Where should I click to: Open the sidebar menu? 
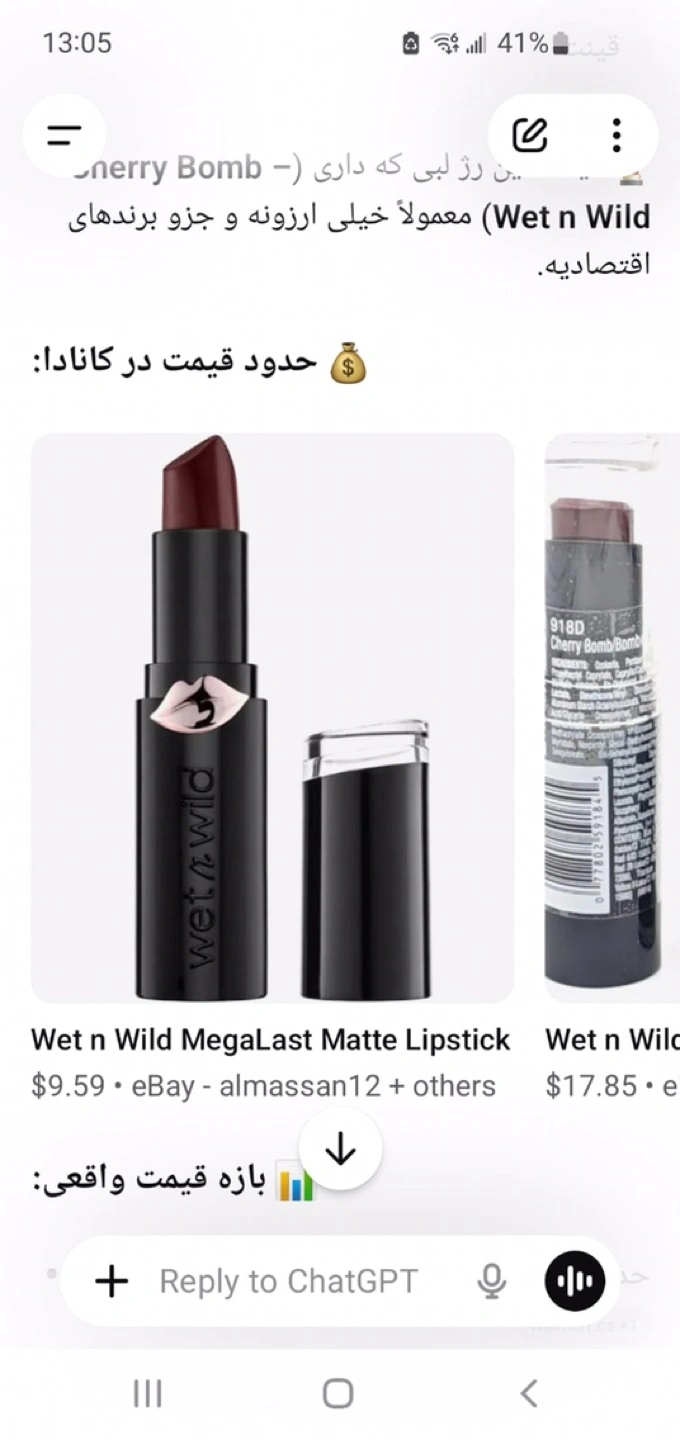(x=64, y=135)
